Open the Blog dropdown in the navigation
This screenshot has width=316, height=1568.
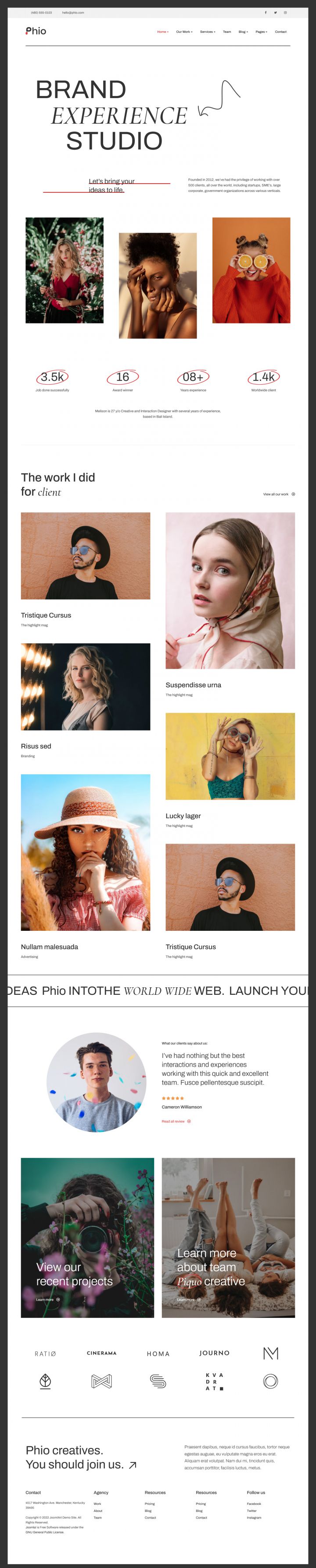[243, 32]
